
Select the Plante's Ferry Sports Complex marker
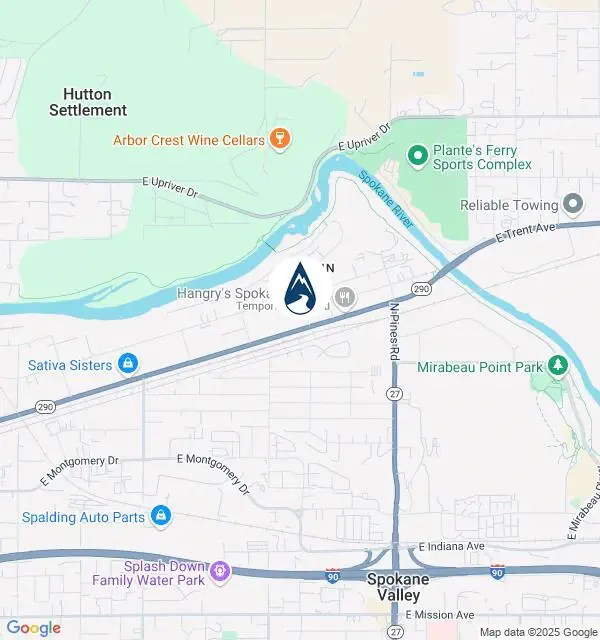tap(416, 154)
